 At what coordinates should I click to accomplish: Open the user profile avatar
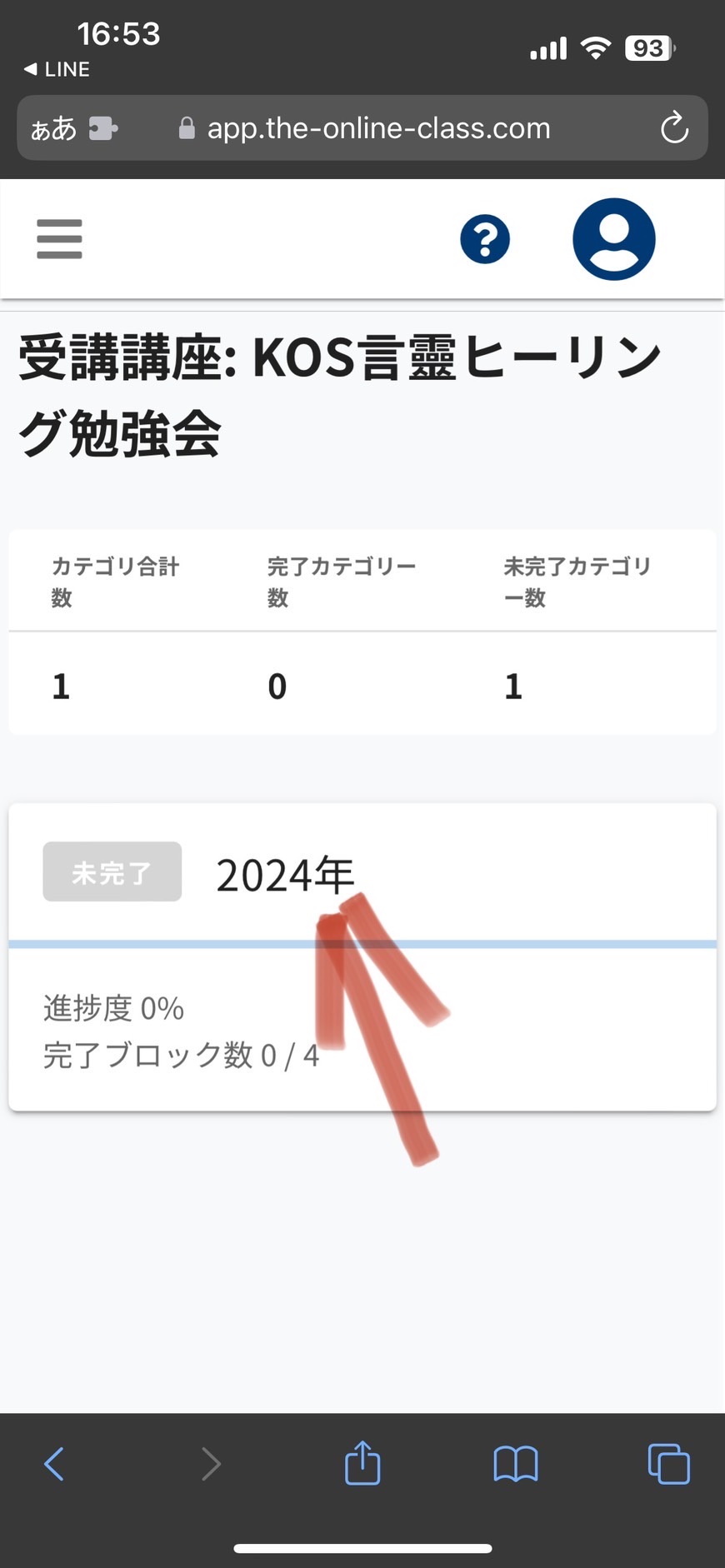(614, 239)
